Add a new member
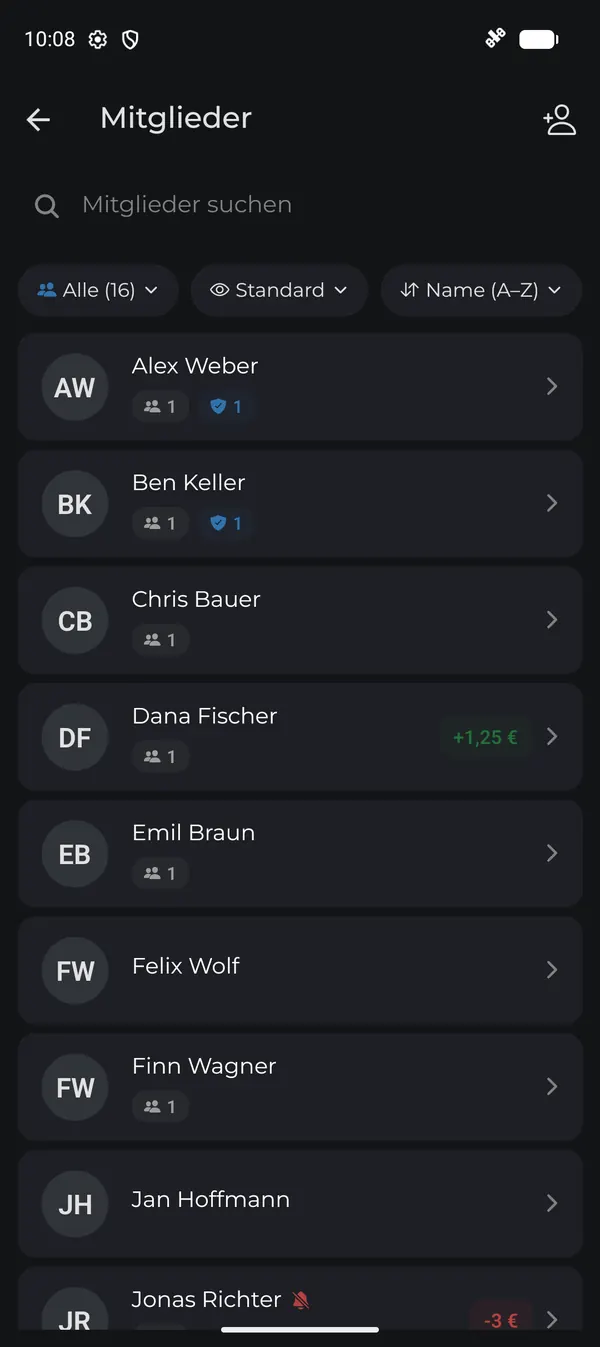The image size is (600, 1347). coord(559,120)
